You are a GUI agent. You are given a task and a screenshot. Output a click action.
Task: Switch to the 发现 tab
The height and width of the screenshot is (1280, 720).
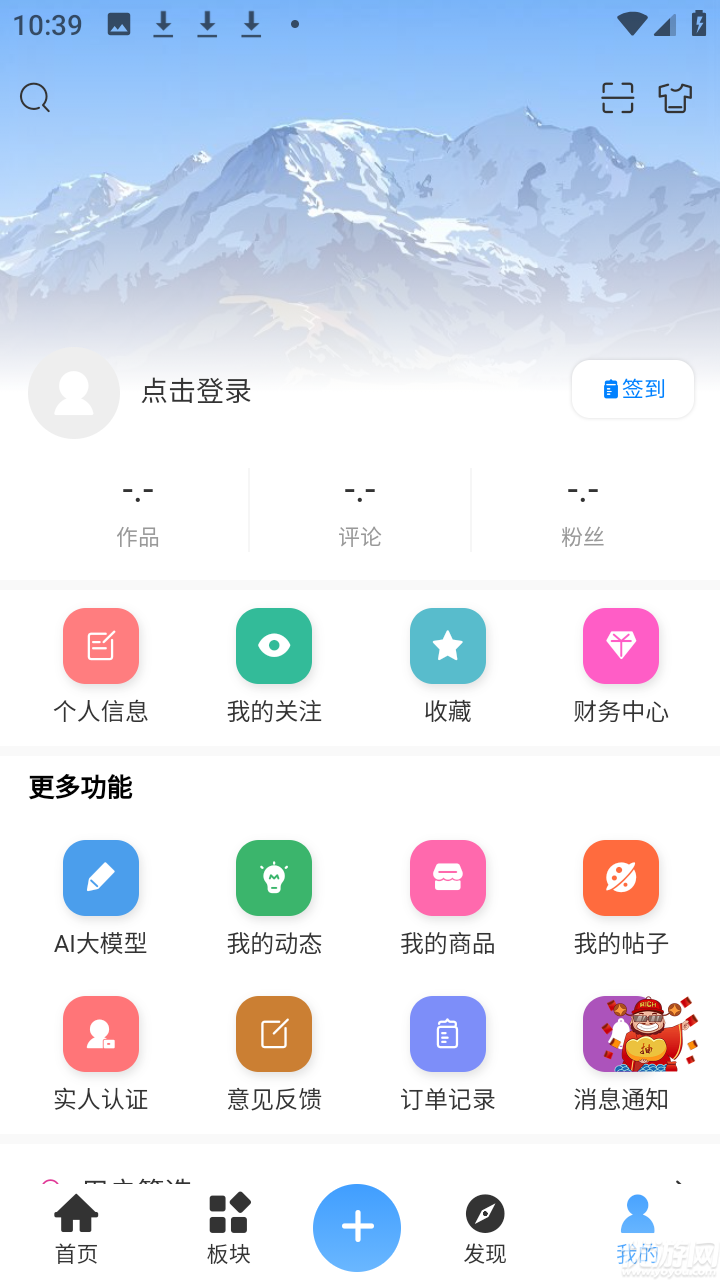pos(485,1227)
